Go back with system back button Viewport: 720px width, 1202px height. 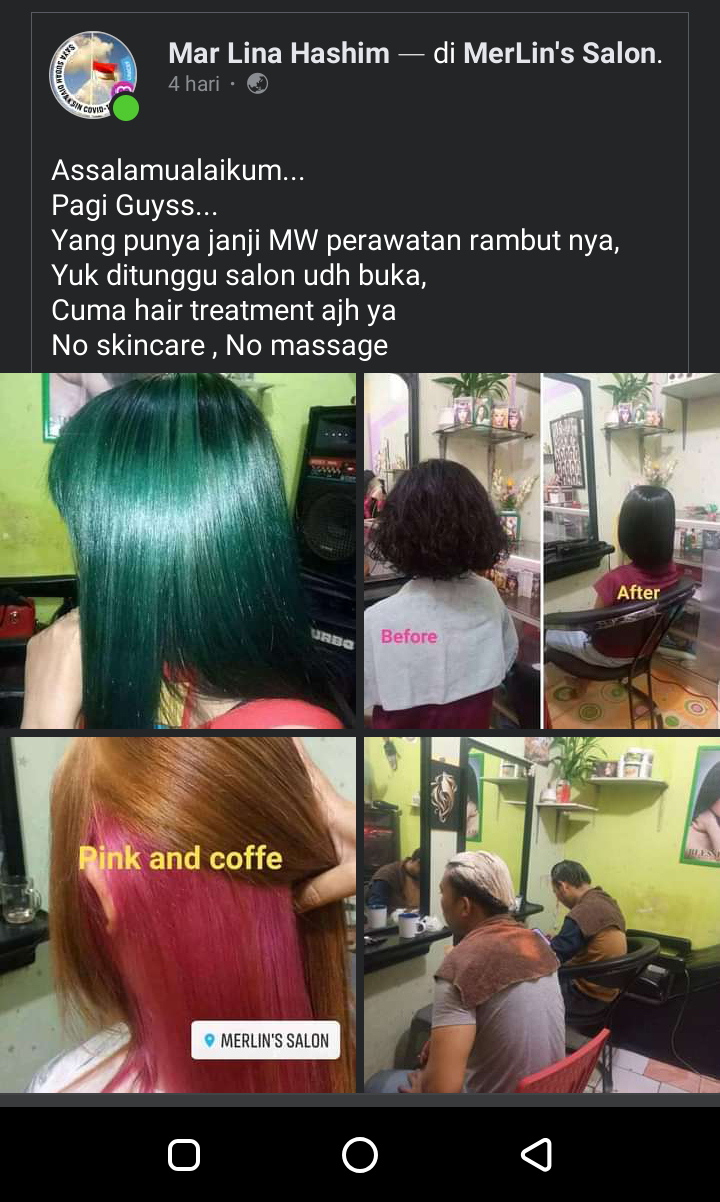coord(537,1155)
